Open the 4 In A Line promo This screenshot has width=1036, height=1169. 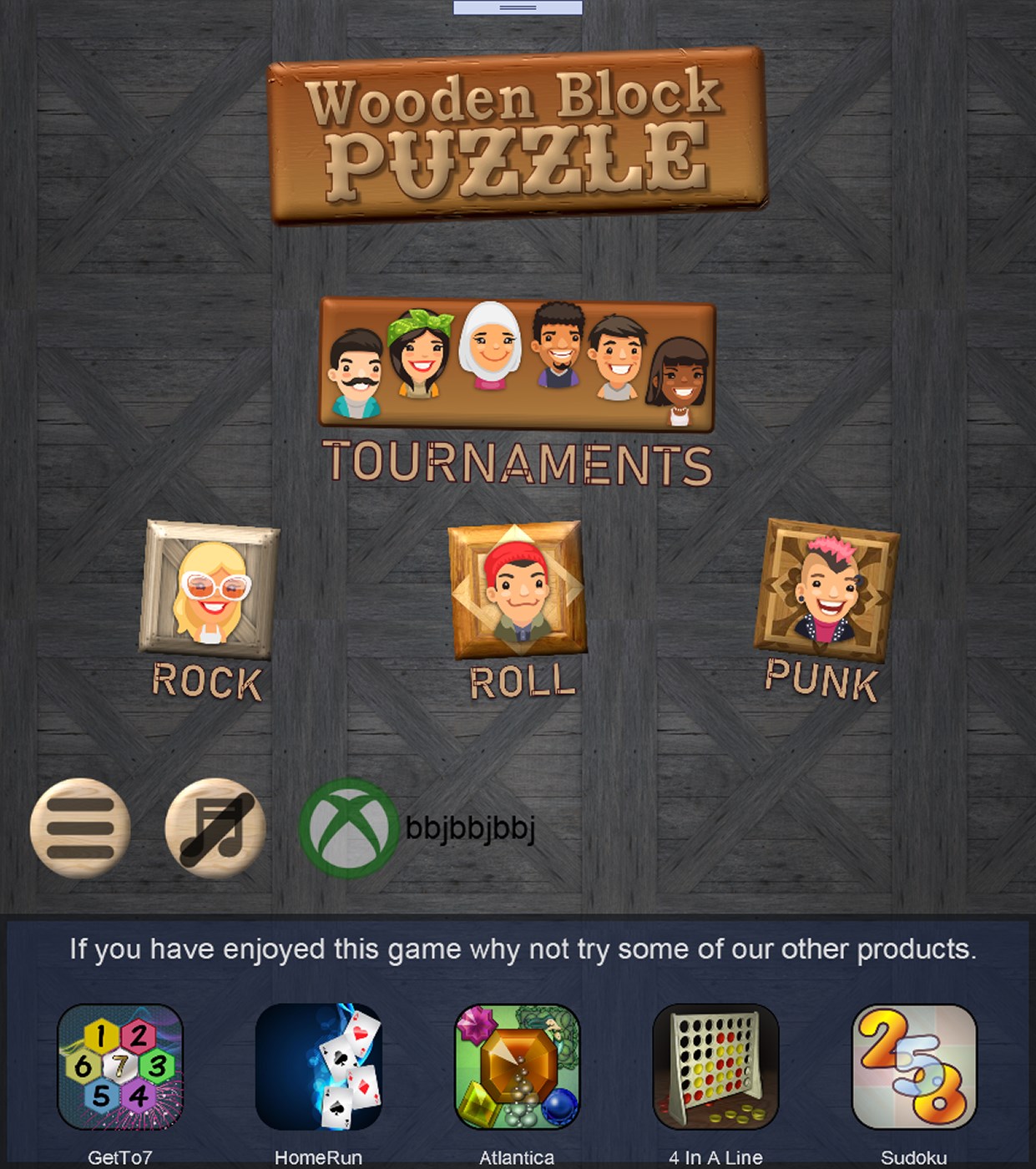click(715, 1066)
